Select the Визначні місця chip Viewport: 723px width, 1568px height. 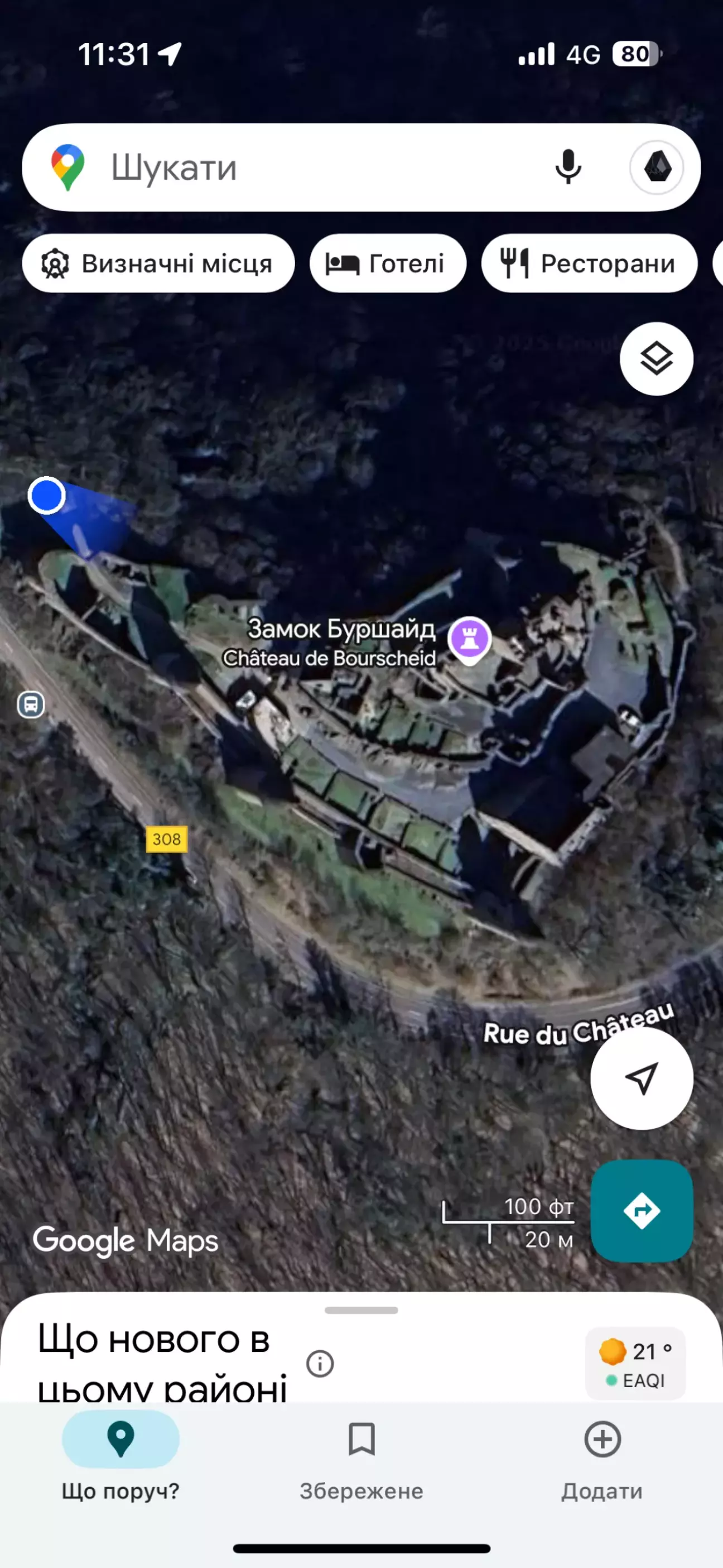click(158, 263)
